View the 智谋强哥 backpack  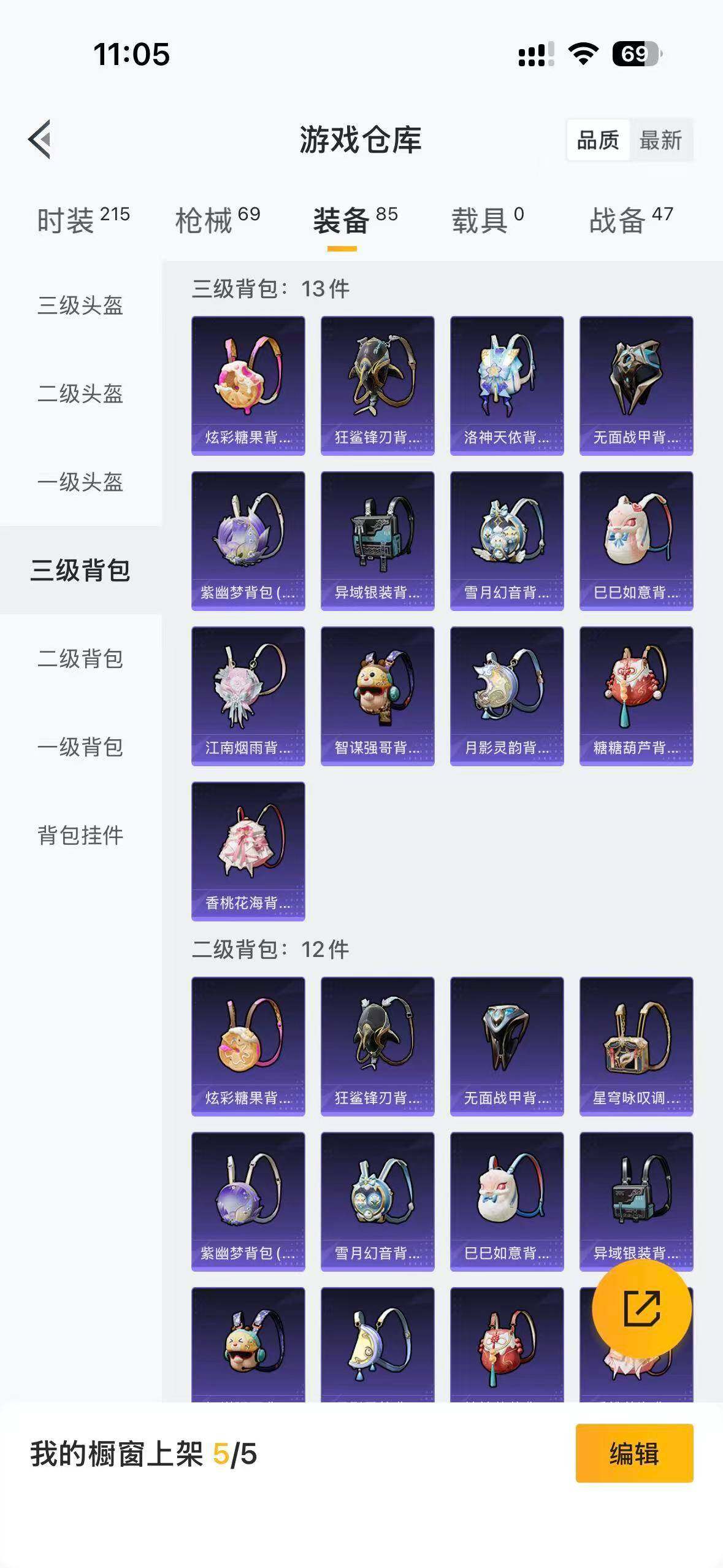pos(377,696)
